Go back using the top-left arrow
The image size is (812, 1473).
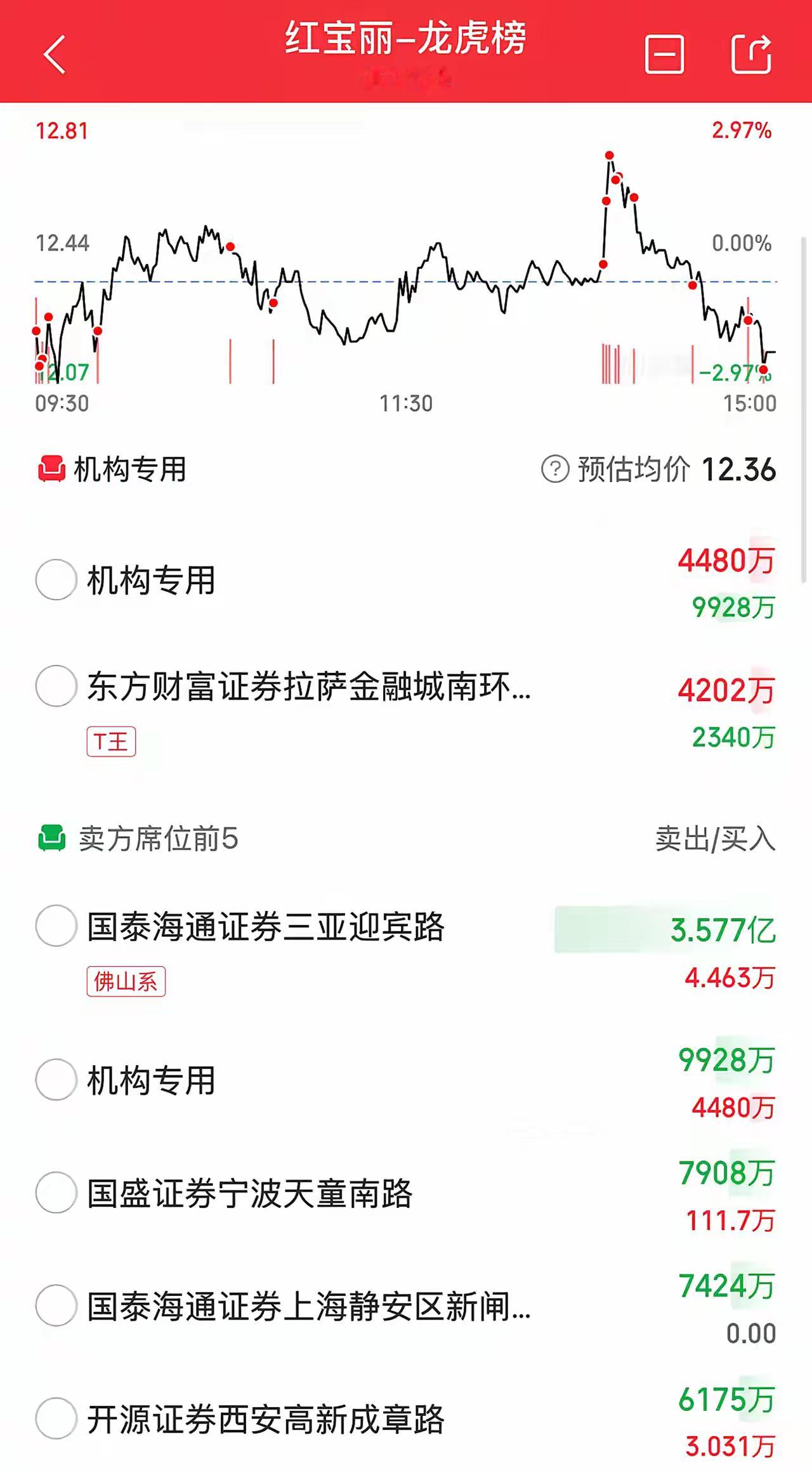[x=55, y=55]
